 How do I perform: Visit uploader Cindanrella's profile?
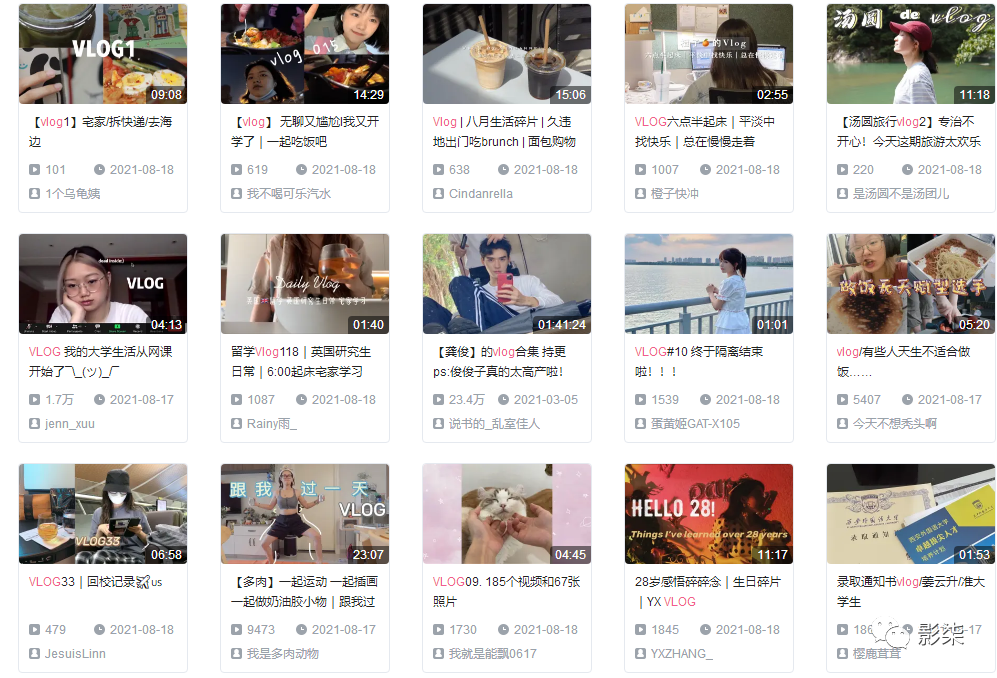pos(480,194)
